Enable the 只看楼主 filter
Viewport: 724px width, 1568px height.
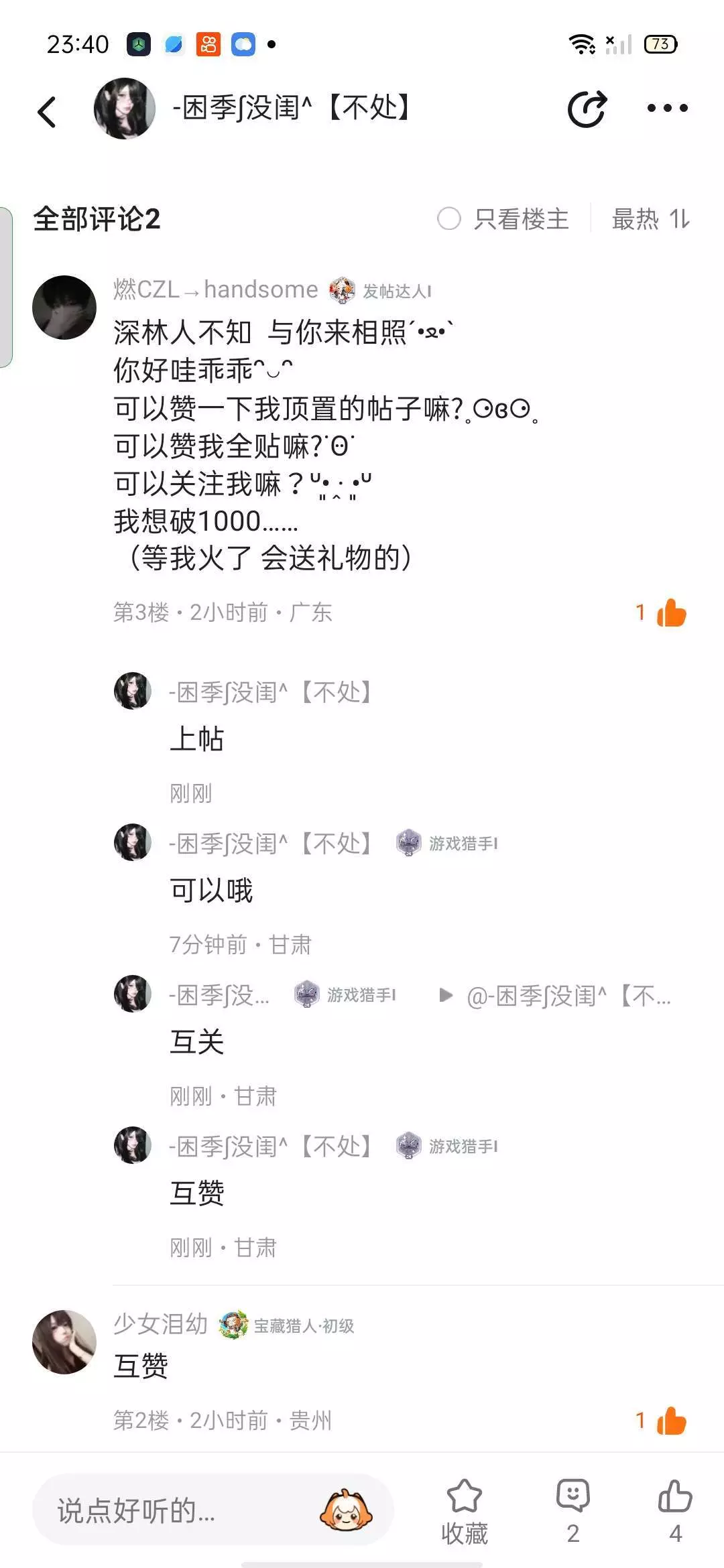[503, 219]
